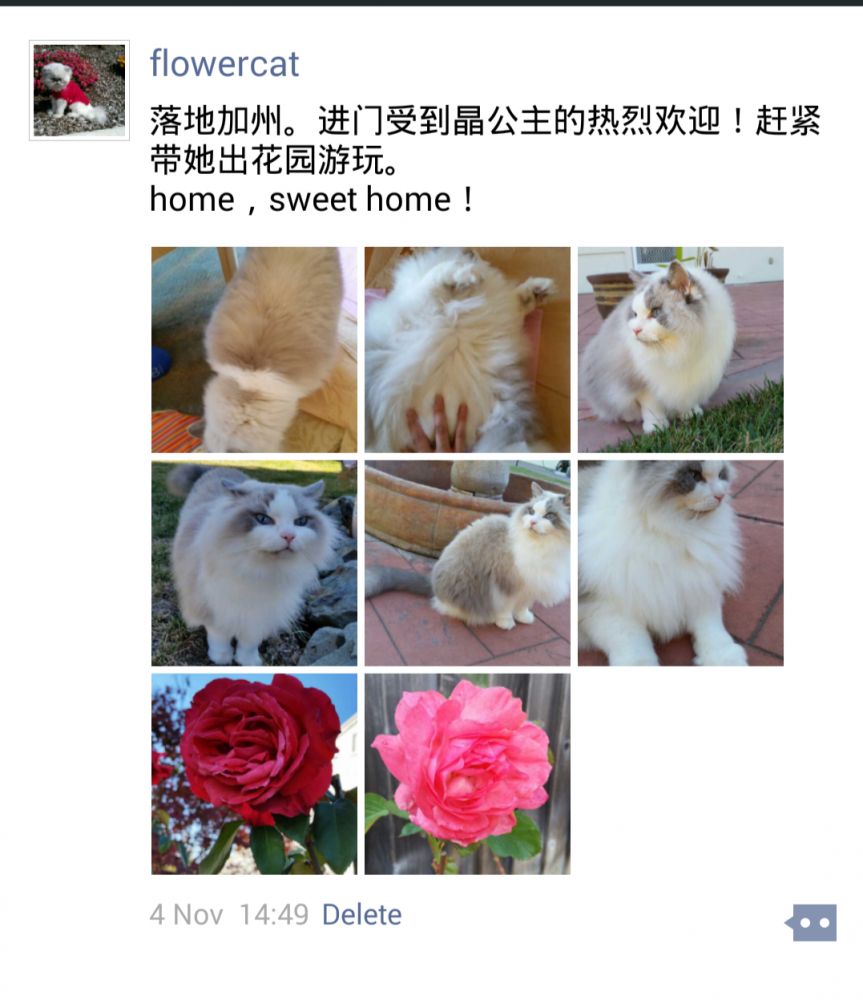View the pink rose photo

[467, 774]
